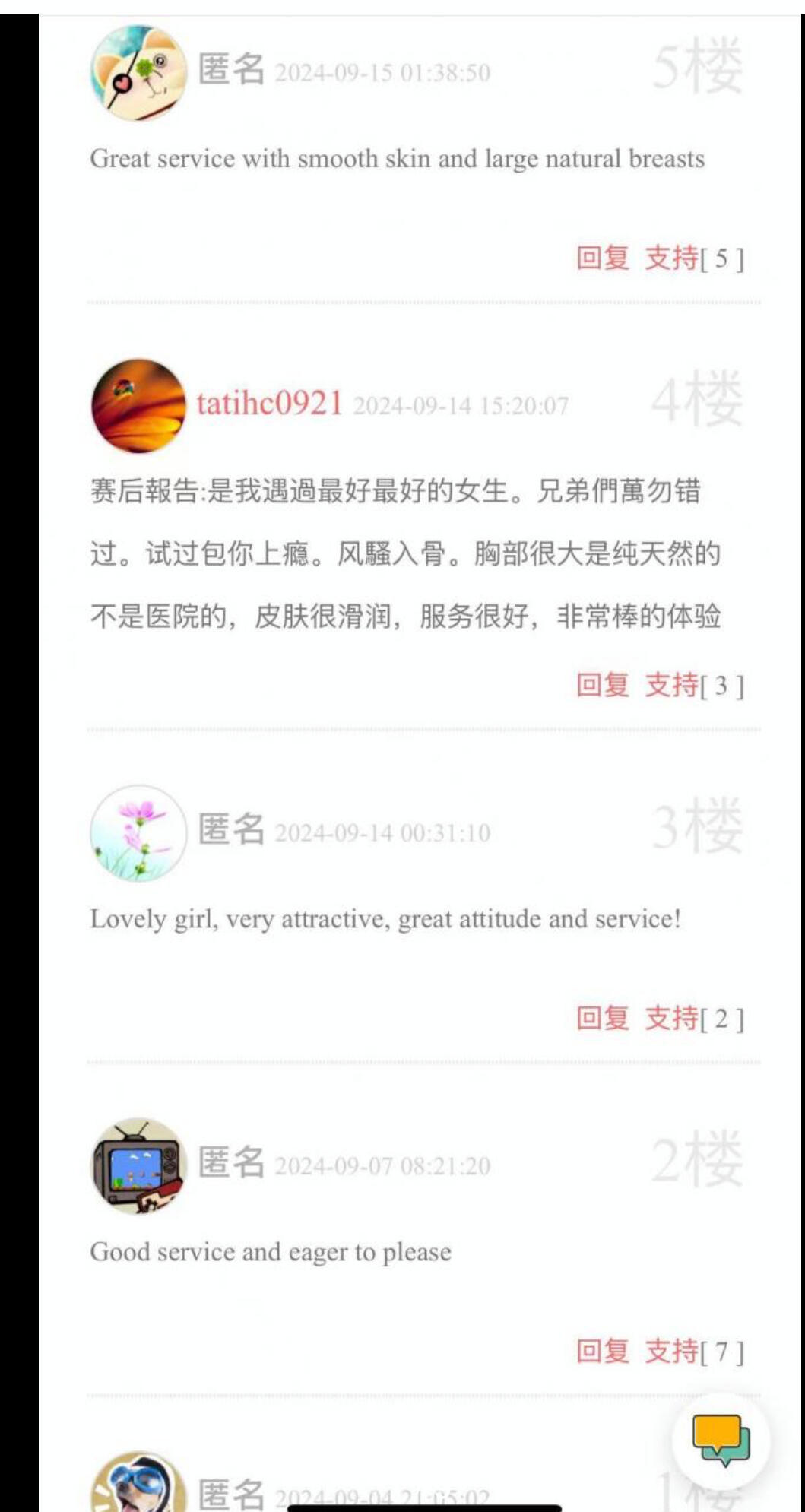805x1512 pixels.
Task: Reply to the 3楼 comment
Action: click(x=602, y=1018)
